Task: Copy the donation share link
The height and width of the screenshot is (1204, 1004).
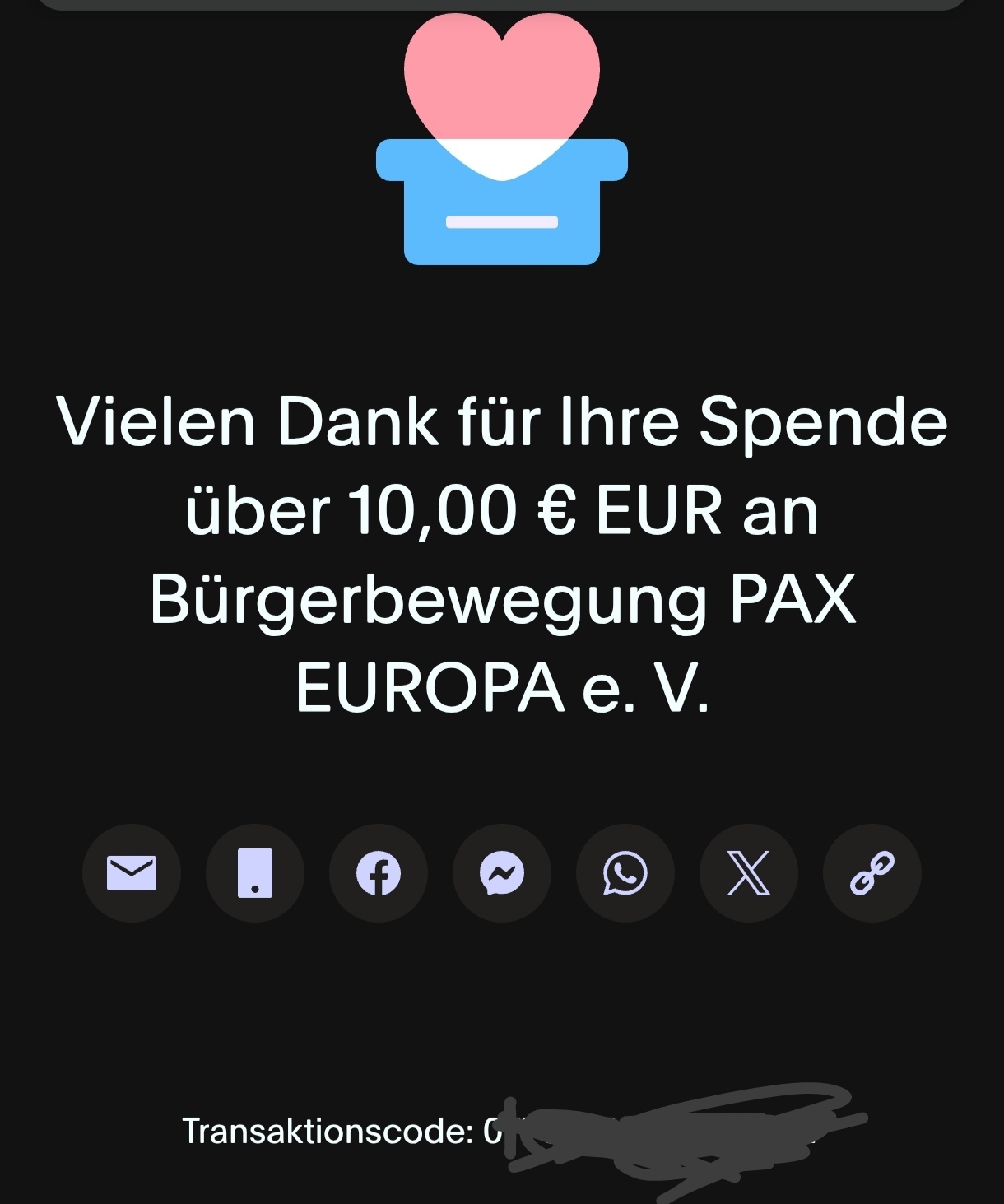Action: tap(872, 872)
